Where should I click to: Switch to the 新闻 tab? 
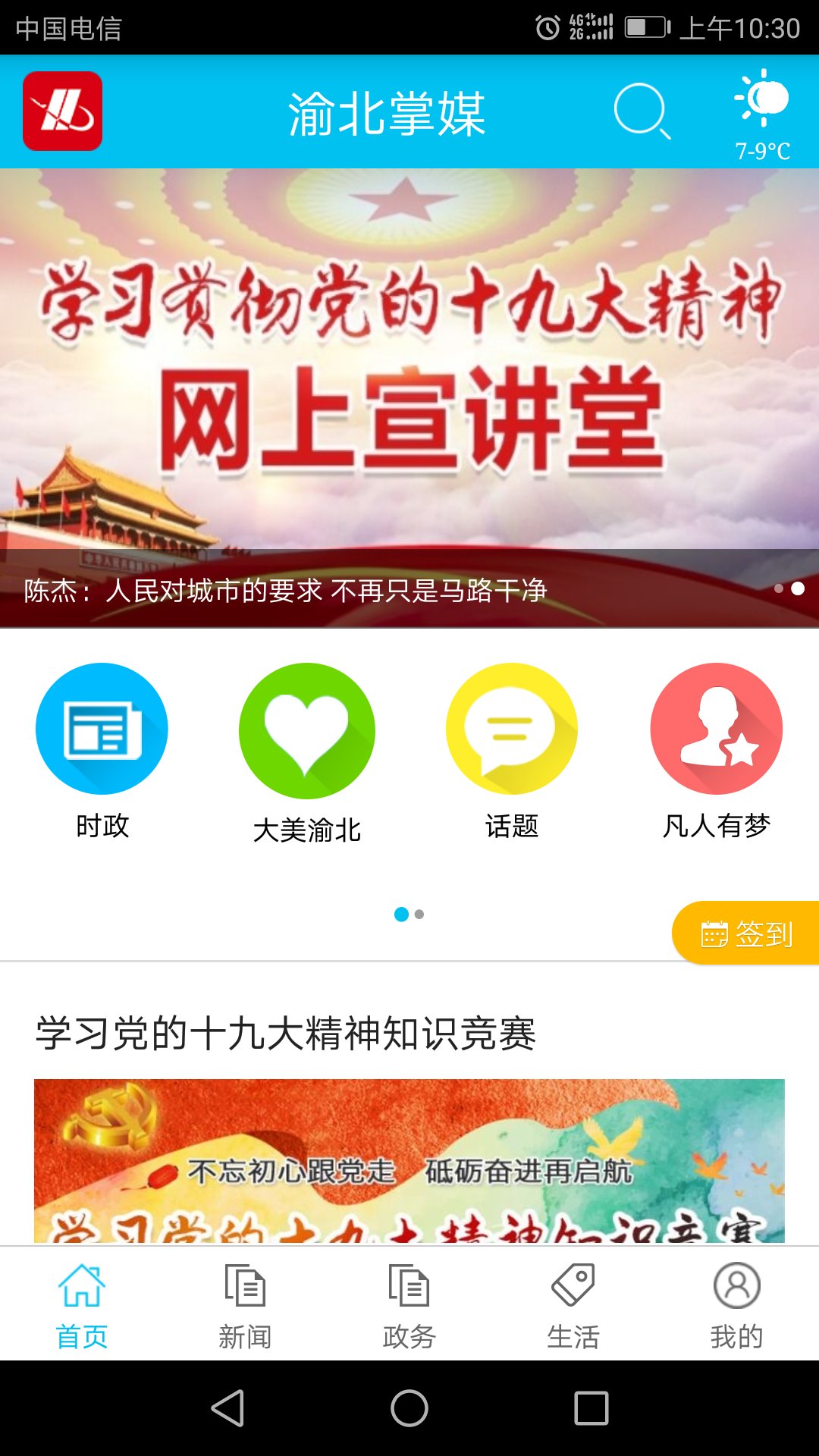click(x=246, y=1304)
